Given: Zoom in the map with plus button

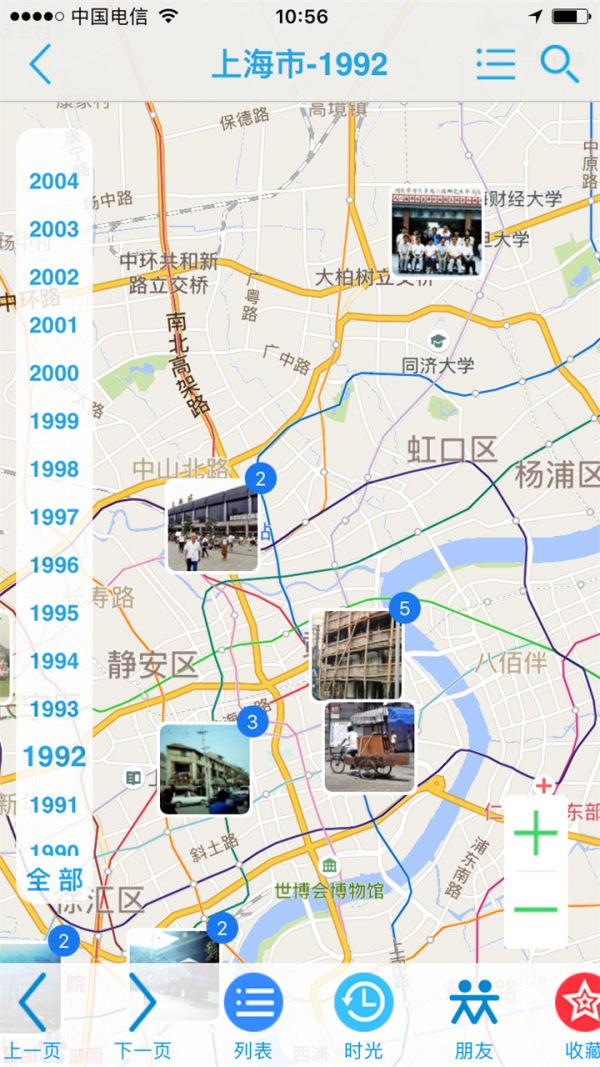Looking at the screenshot, I should (536, 833).
